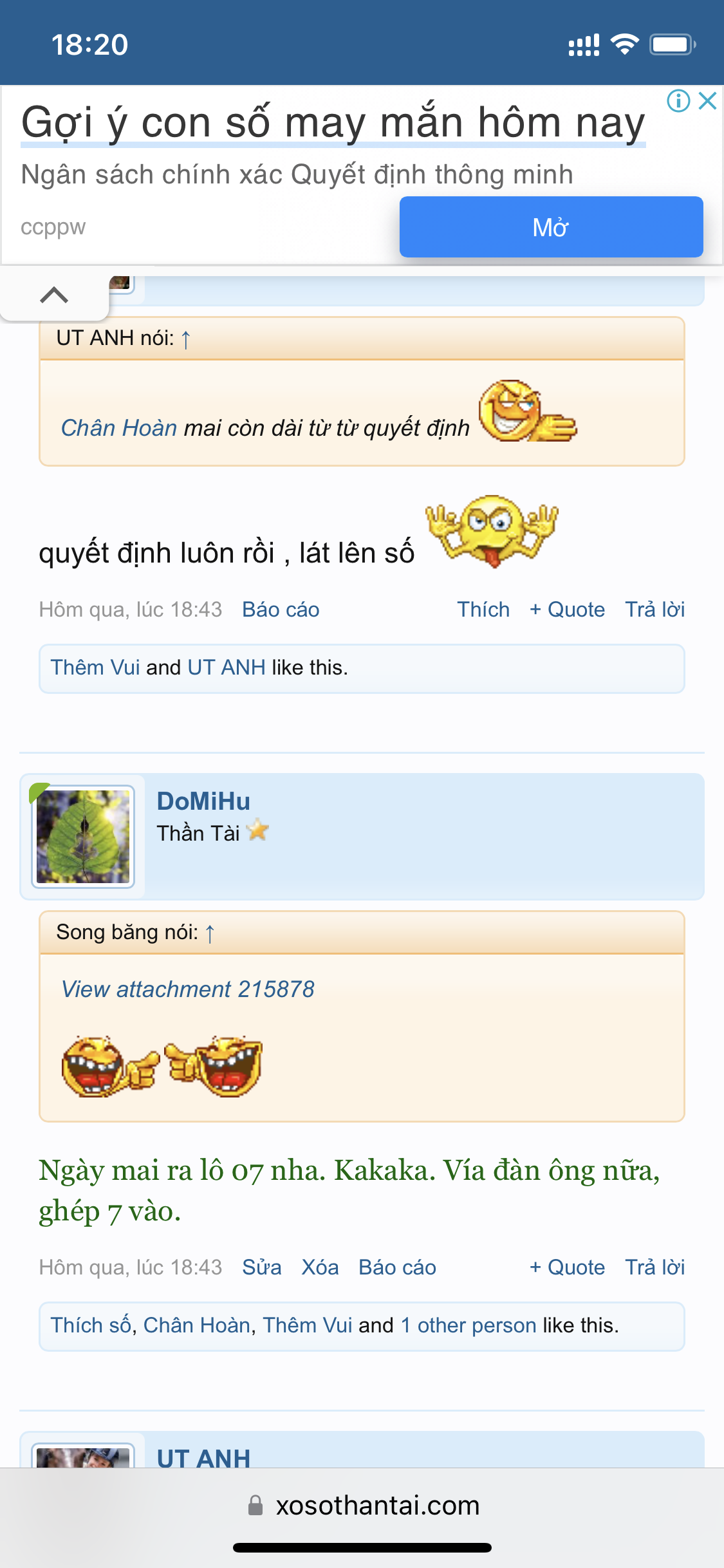The image size is (724, 1568).
Task: Delete DoMiHu's post with Xóa
Action: tap(320, 1267)
